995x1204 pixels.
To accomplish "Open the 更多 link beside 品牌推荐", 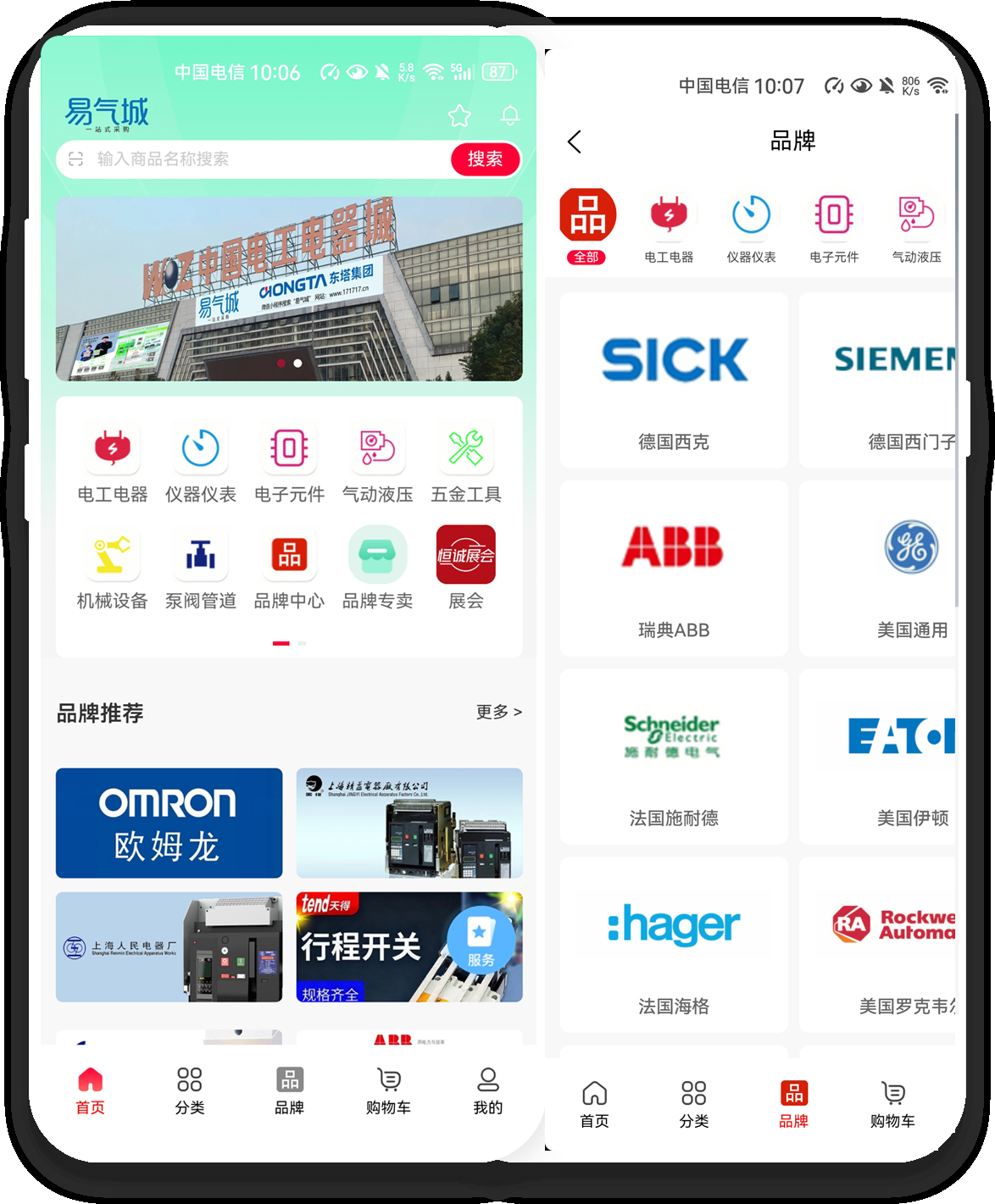I will (500, 713).
